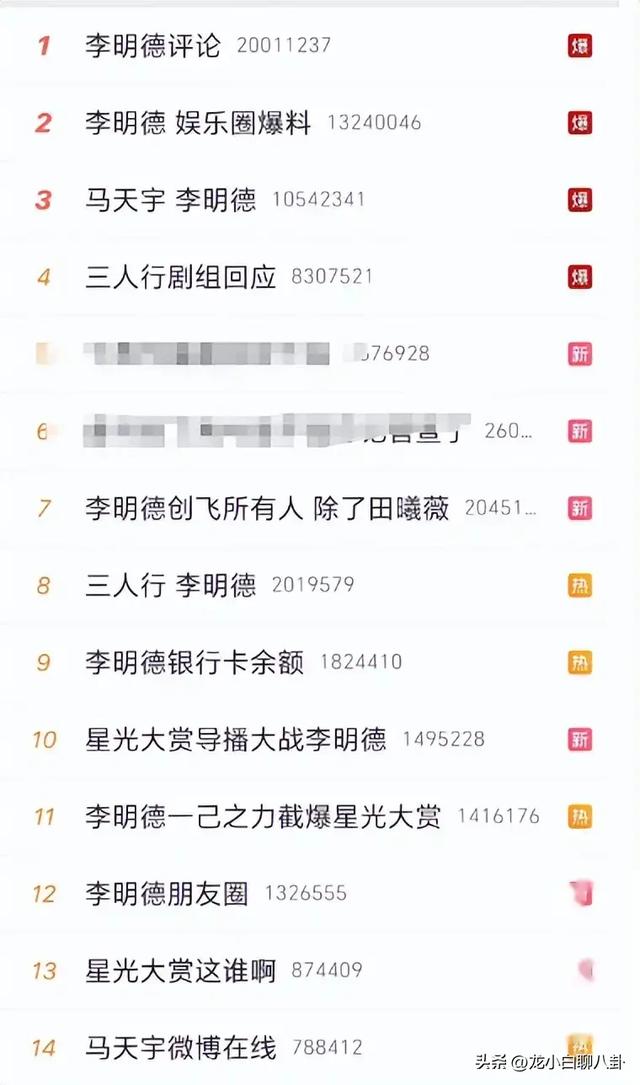Select the 三人行 李明德 trending row
The height and width of the screenshot is (1085, 640).
[x=171, y=585]
